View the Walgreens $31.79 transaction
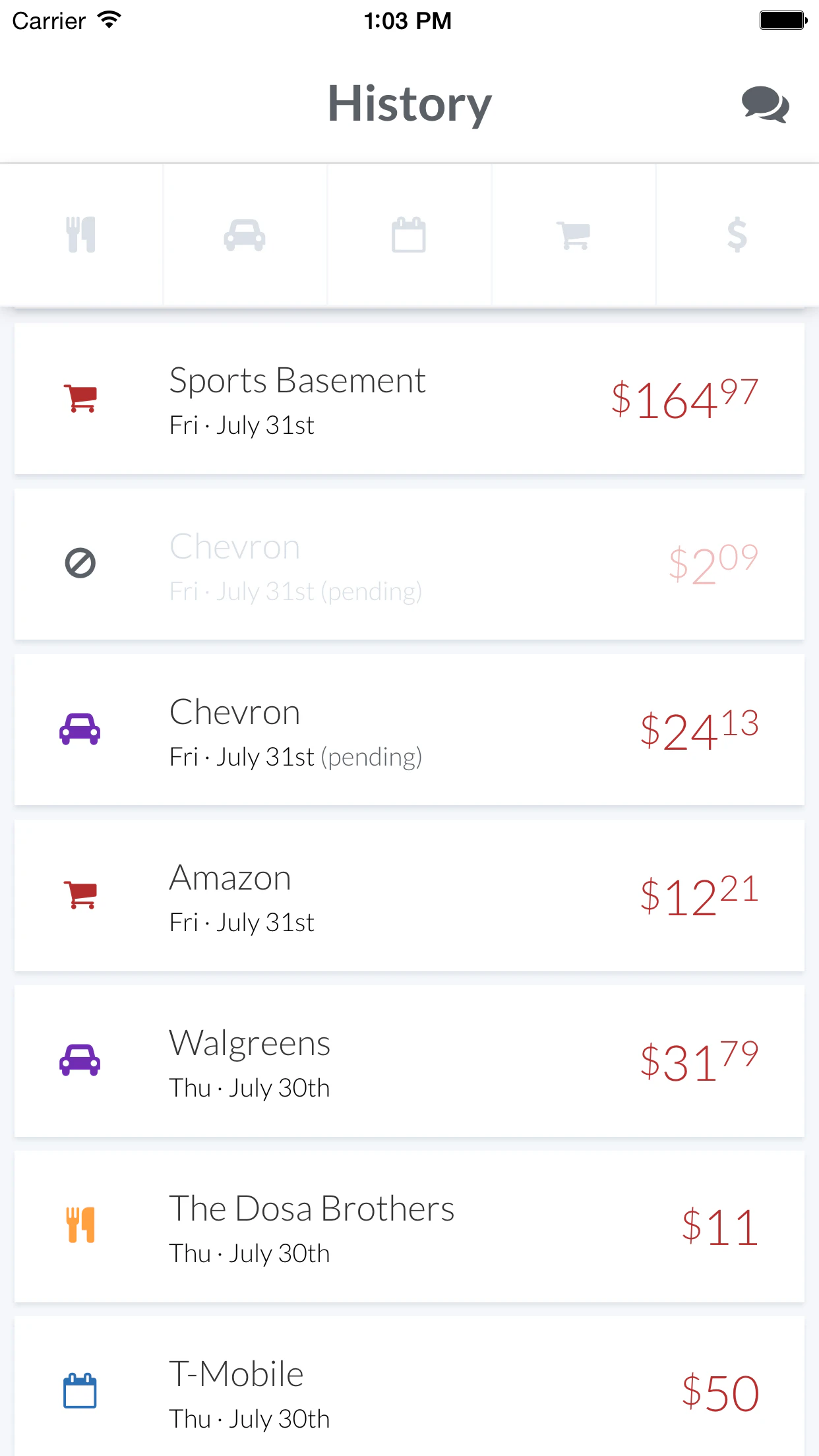 pyautogui.click(x=409, y=1061)
